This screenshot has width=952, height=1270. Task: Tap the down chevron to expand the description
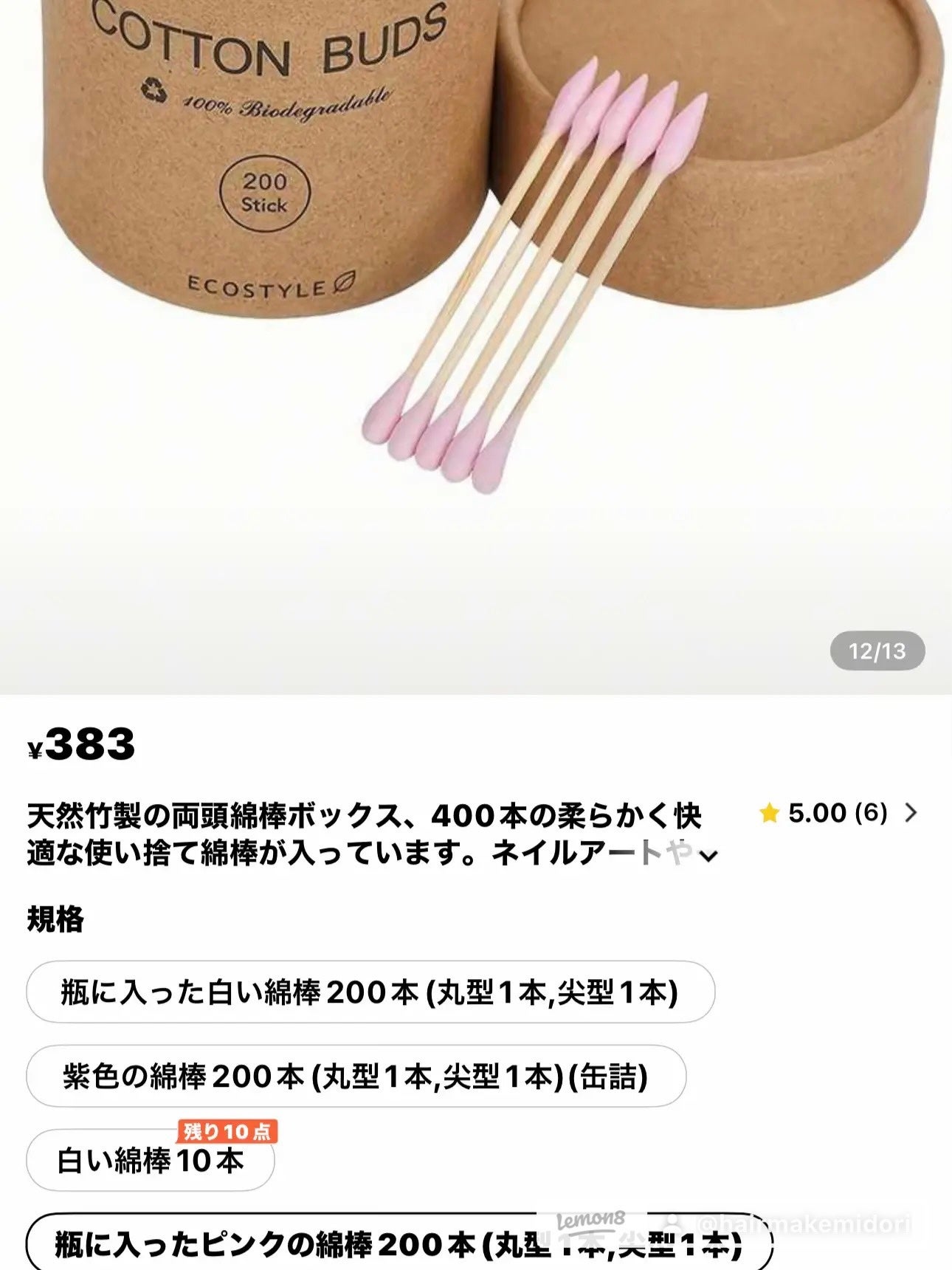point(709,855)
